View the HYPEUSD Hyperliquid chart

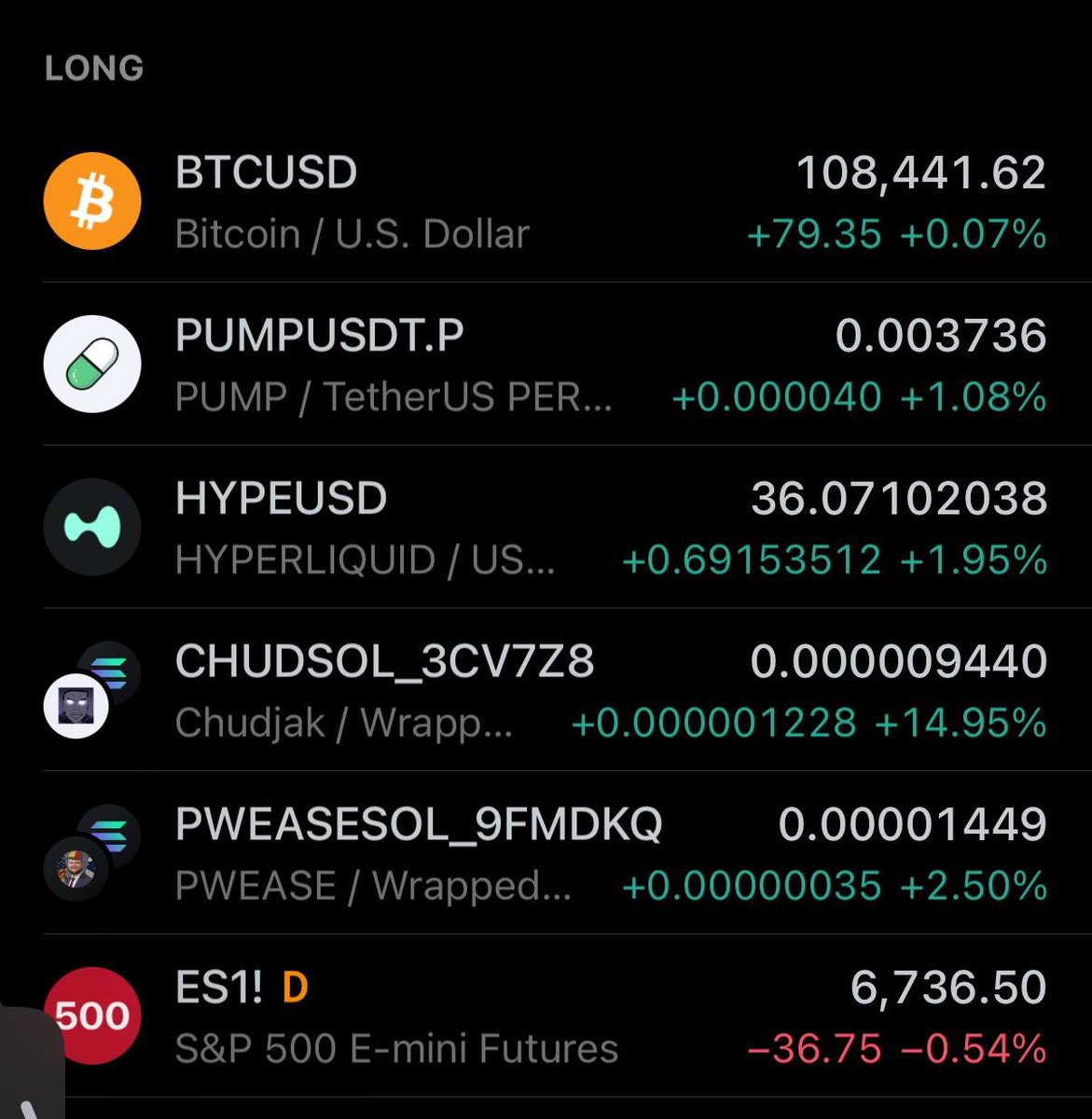(546, 528)
